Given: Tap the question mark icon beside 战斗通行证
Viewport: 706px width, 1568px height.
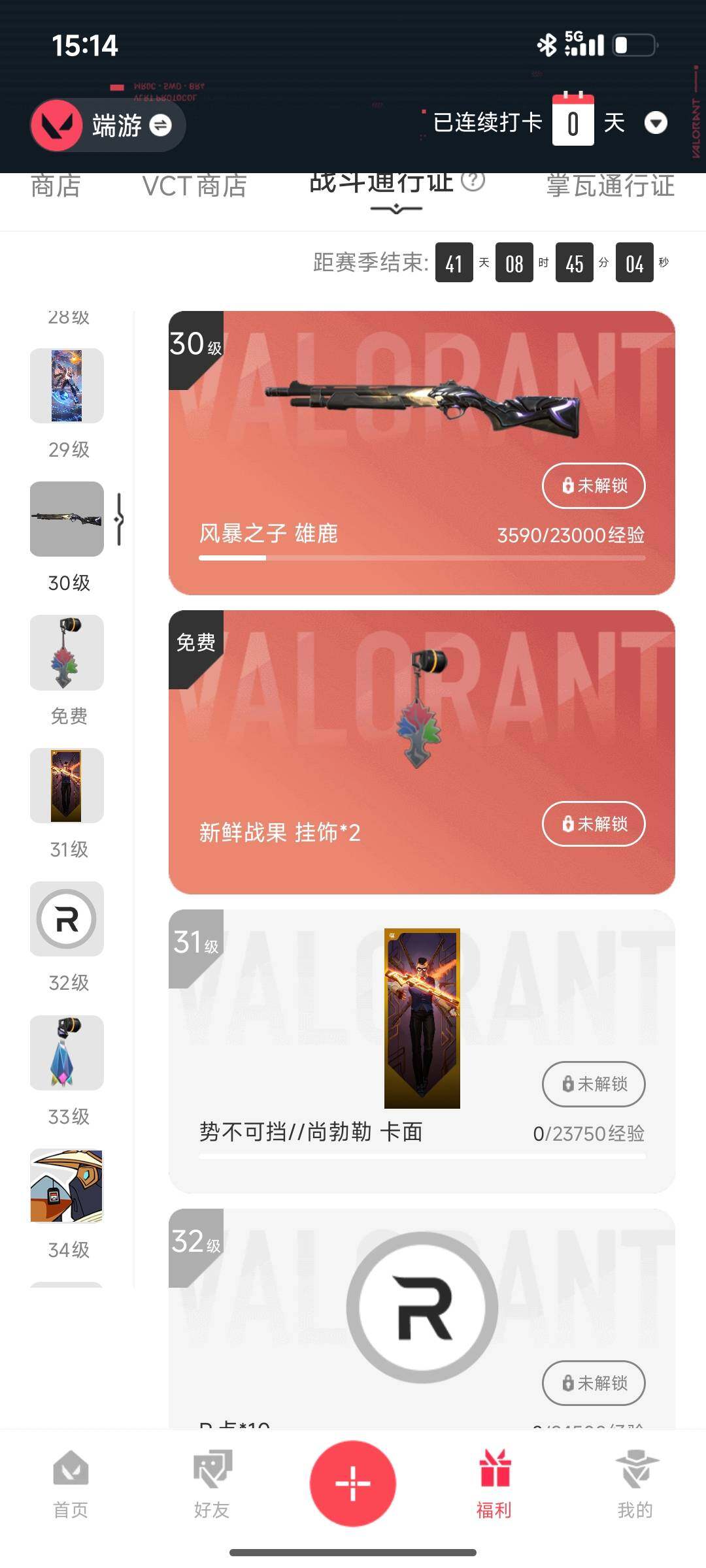Looking at the screenshot, I should click(473, 183).
